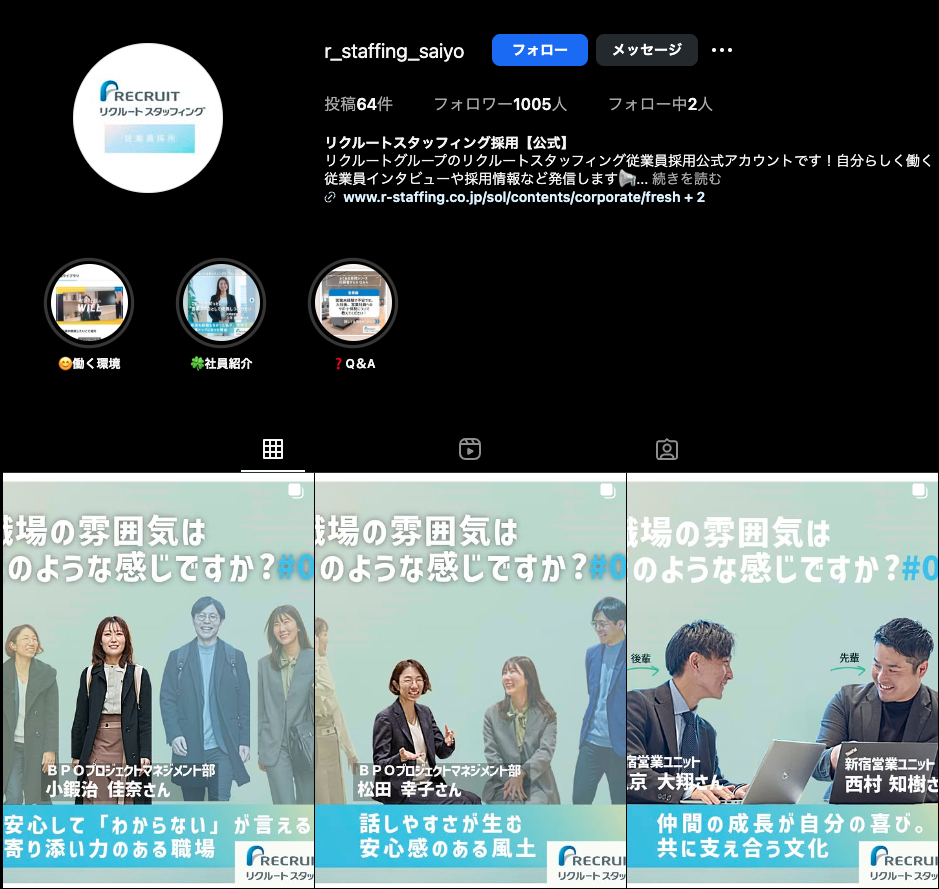Switch to the Reels tab
Viewport: 939px width, 889px height.
click(470, 450)
